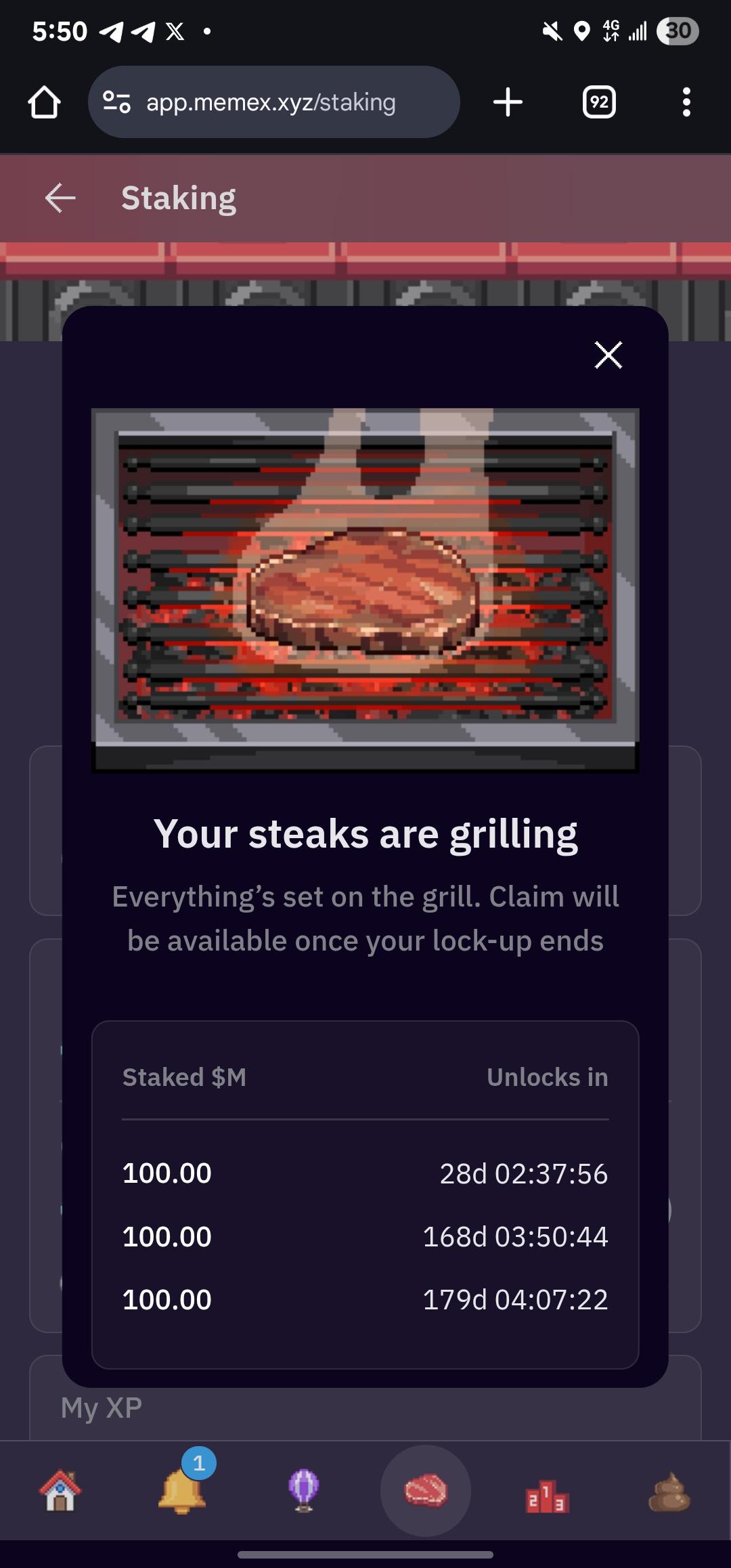The height and width of the screenshot is (1568, 731).
Task: Go back from the Staking page
Action: tap(60, 198)
